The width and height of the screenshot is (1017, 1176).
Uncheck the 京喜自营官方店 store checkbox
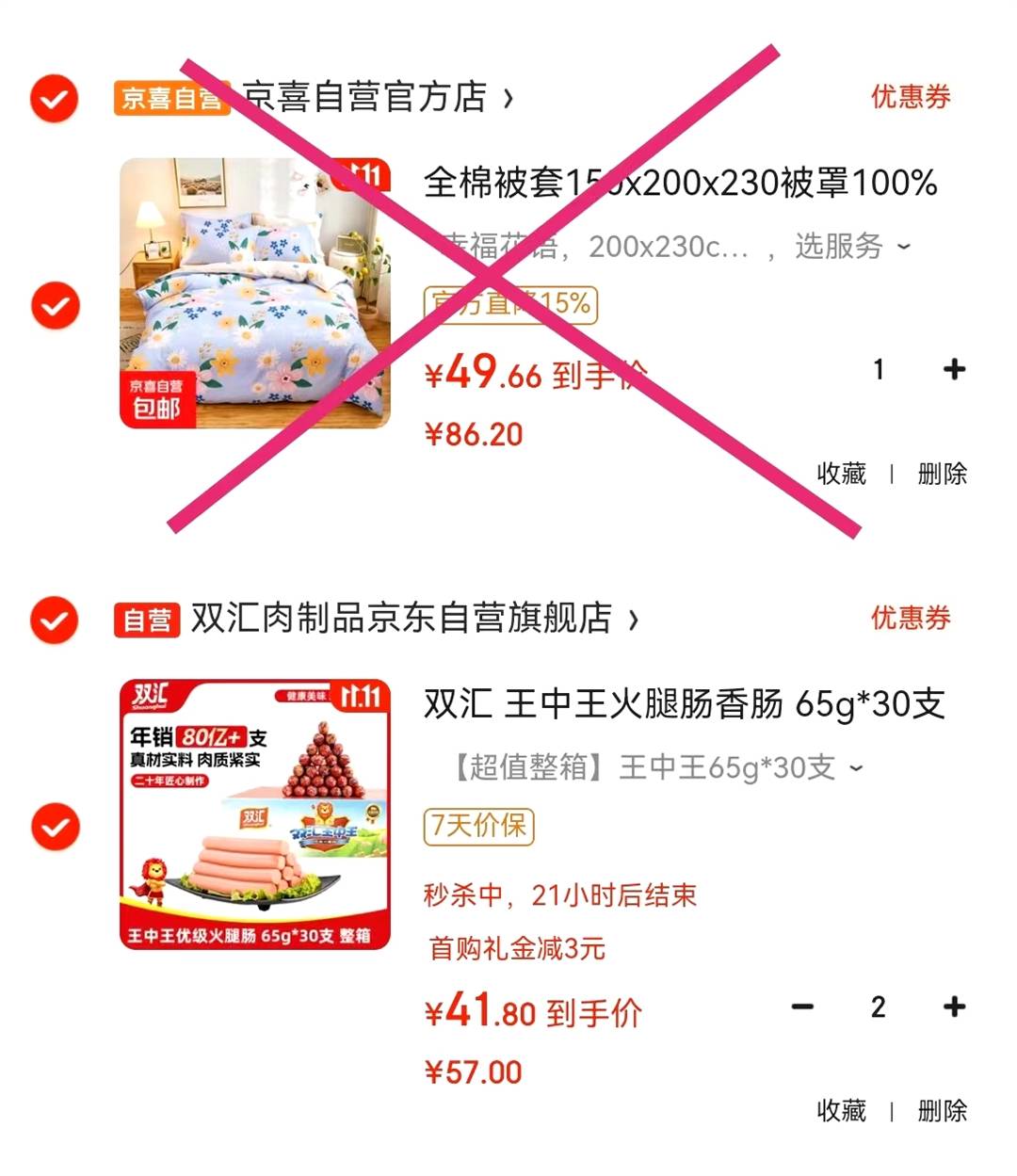[x=55, y=98]
